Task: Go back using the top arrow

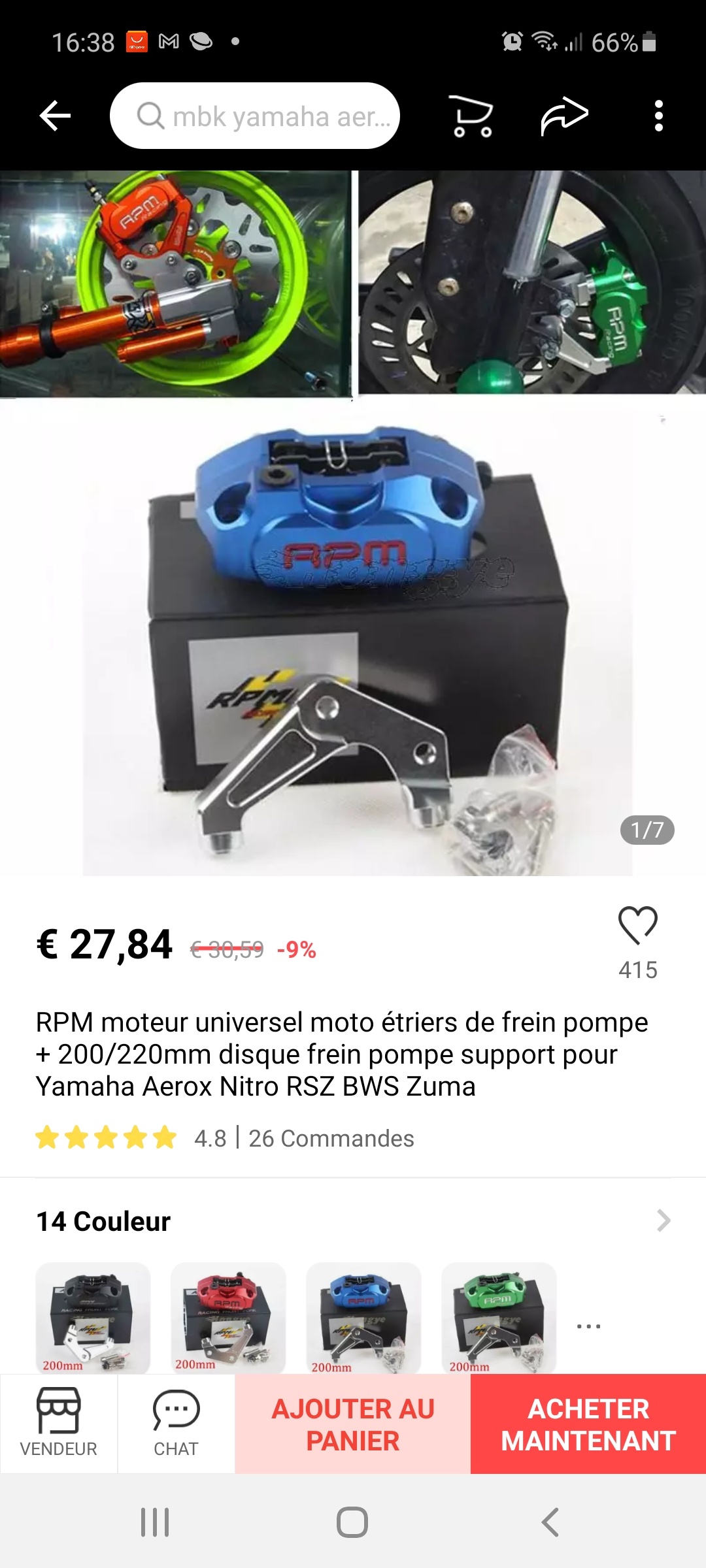Action: click(55, 116)
